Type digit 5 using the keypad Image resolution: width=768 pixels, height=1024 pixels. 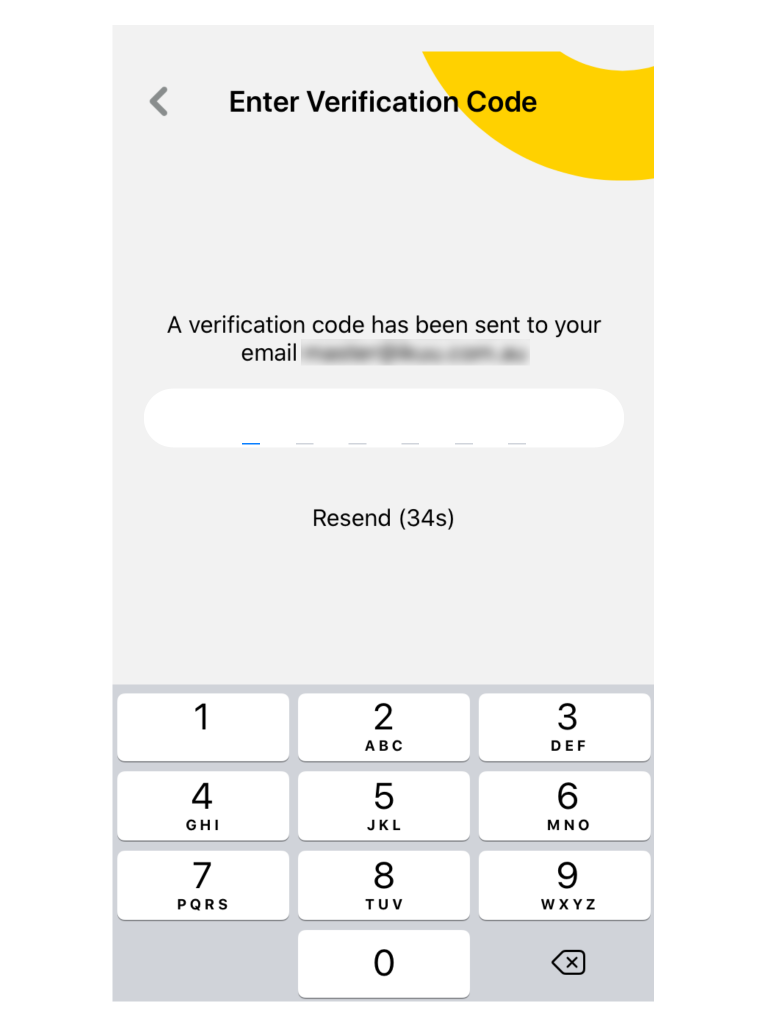point(384,806)
